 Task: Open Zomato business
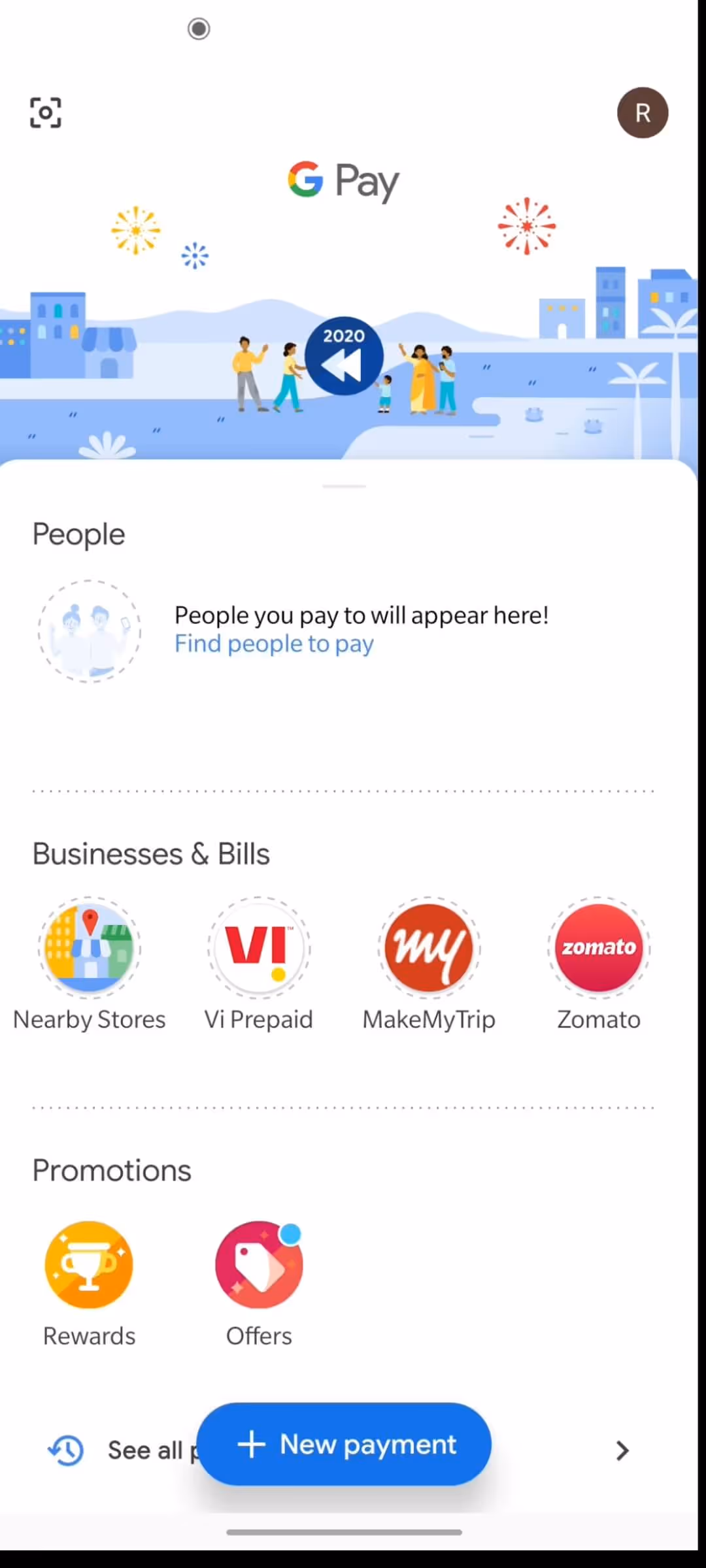pyautogui.click(x=599, y=964)
